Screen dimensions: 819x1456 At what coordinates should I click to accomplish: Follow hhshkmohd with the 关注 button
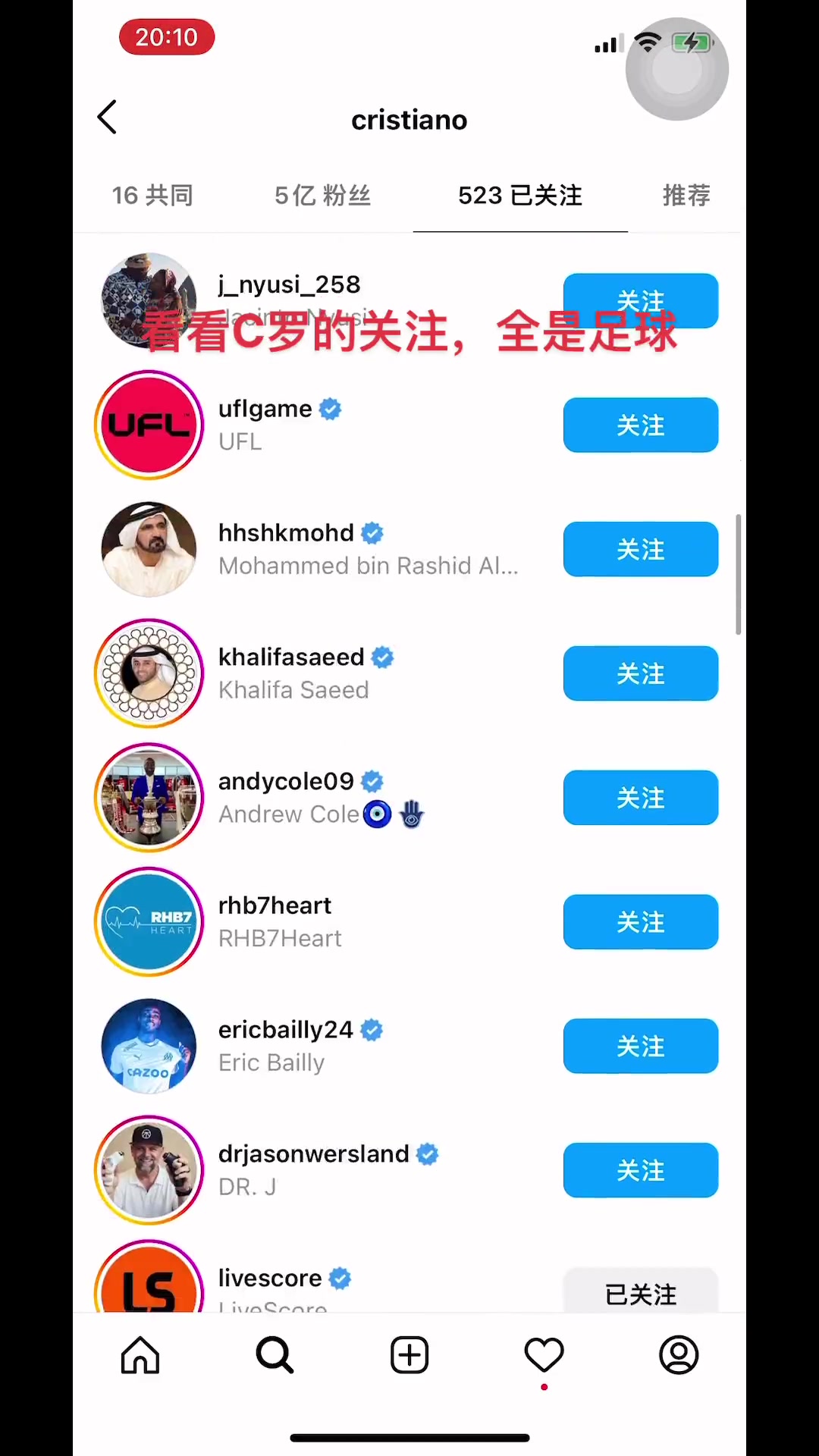click(640, 549)
